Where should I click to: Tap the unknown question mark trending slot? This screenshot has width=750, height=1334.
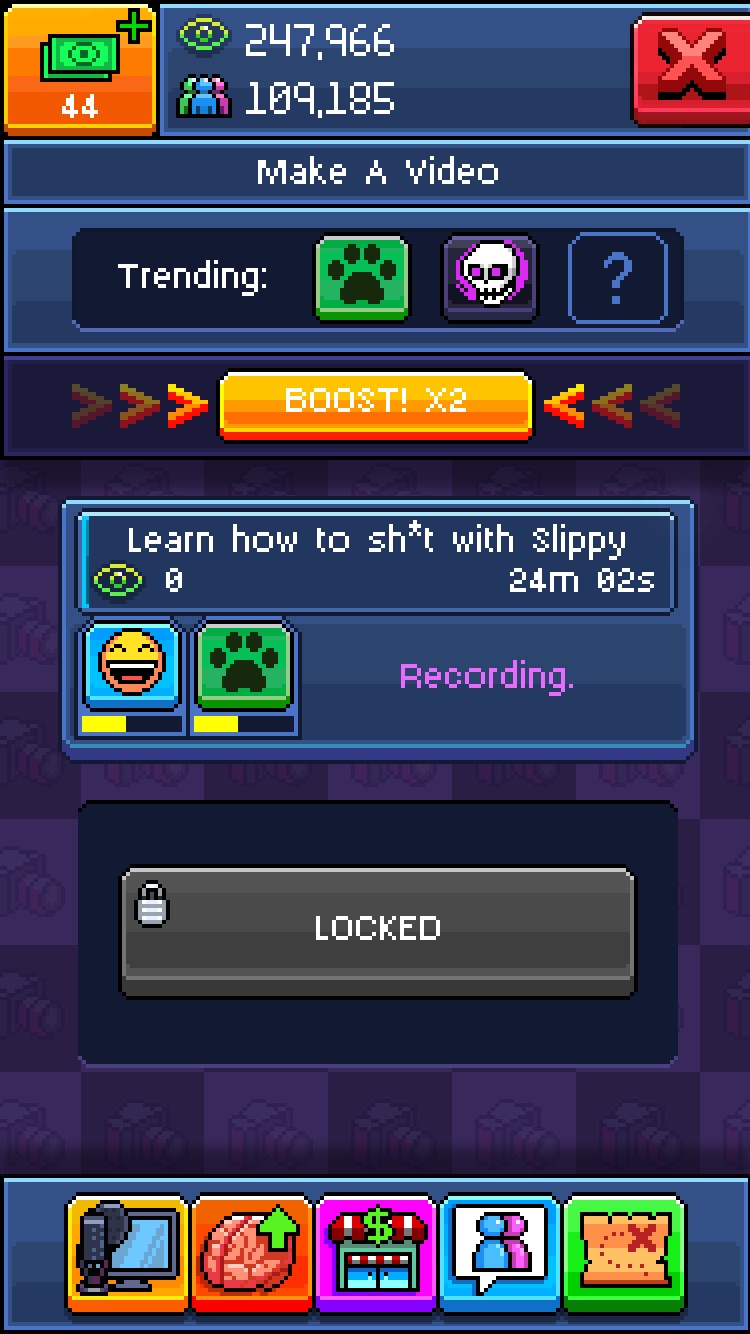pos(617,278)
